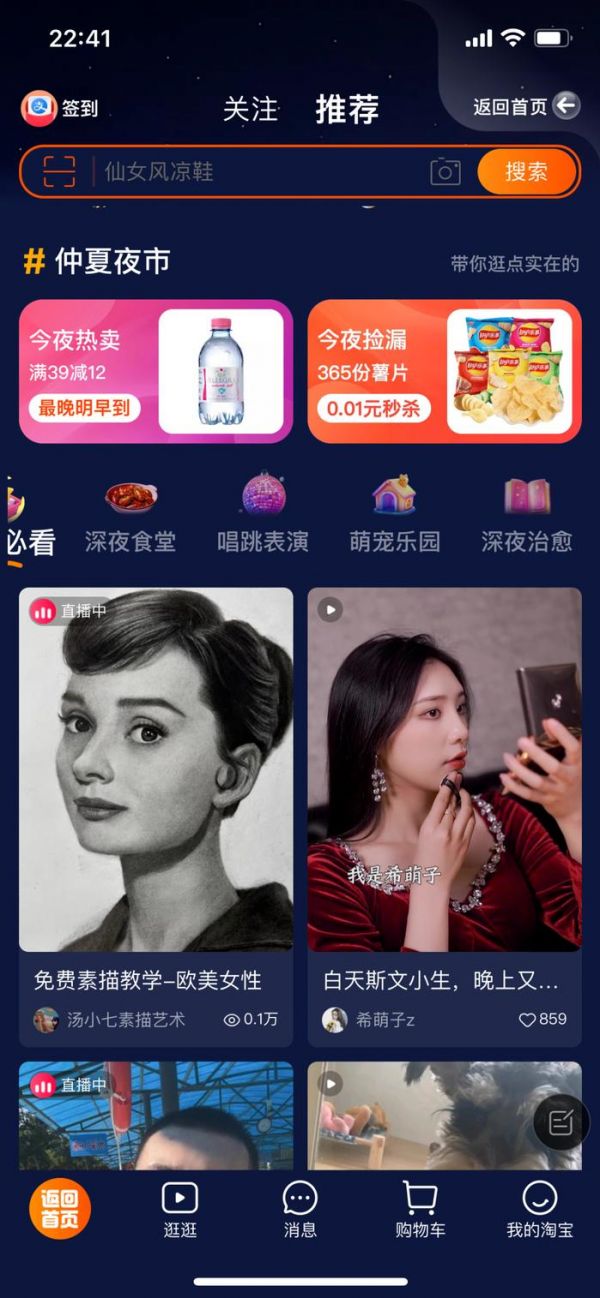Tap 返回首页 at the top right

525,107
